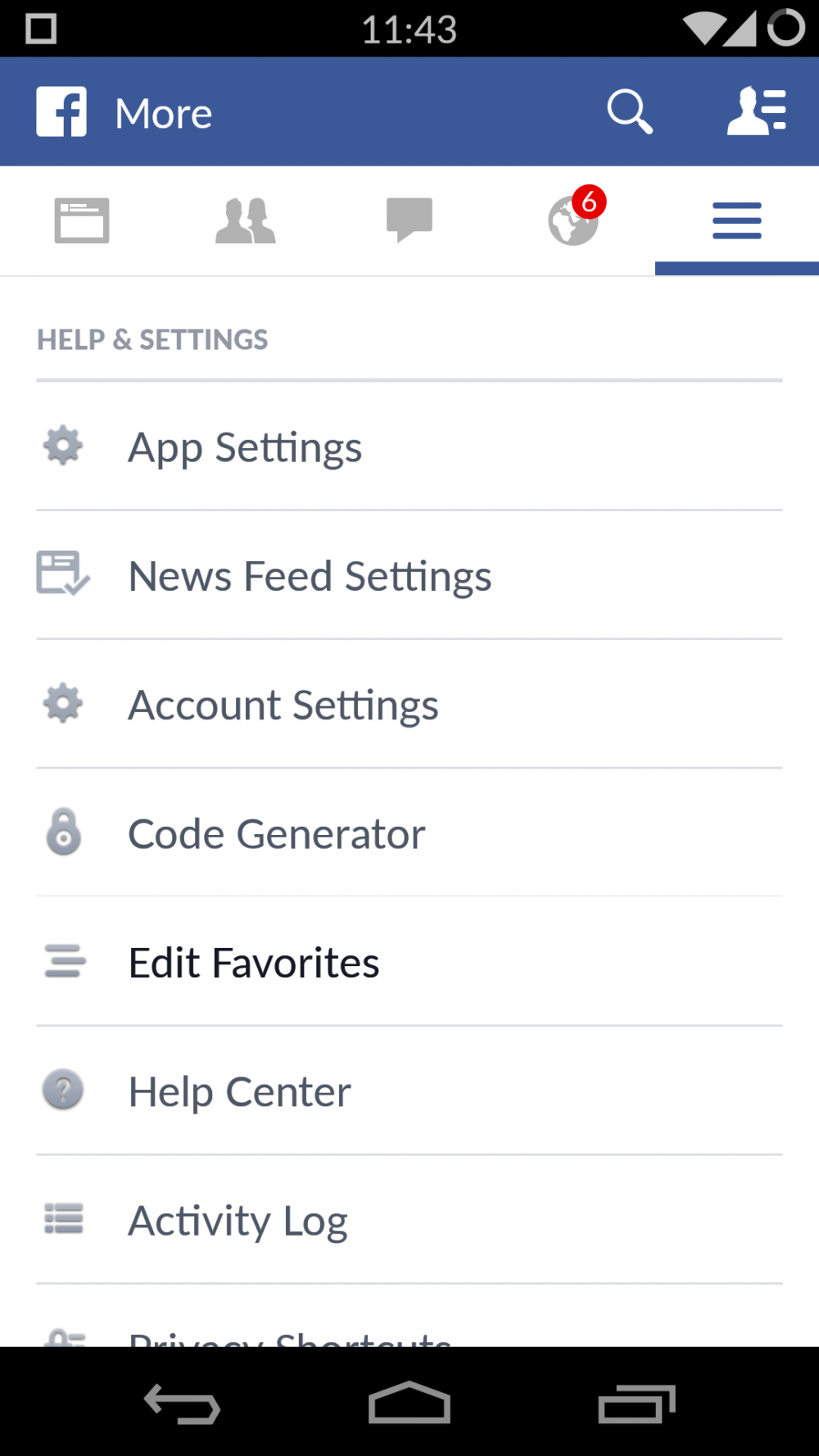View the Activity Log
Screen dimensions: 819x1456
pyautogui.click(x=409, y=1219)
